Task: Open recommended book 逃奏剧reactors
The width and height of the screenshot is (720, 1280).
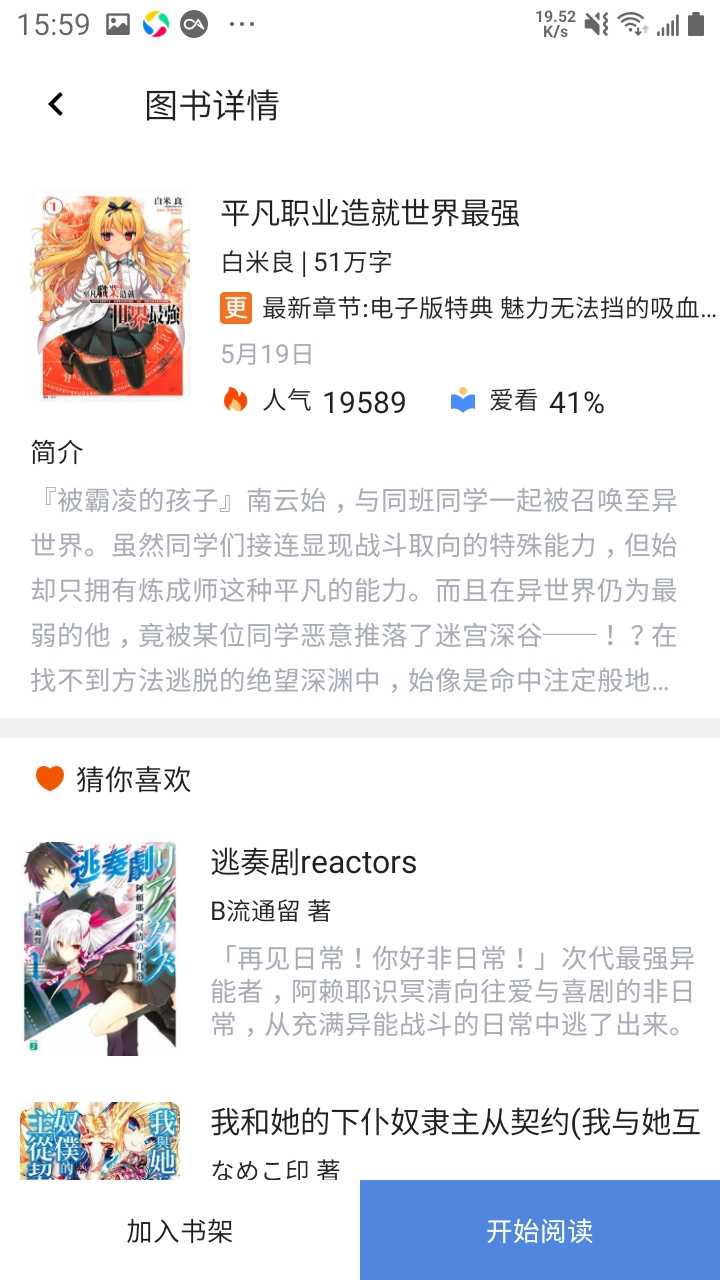Action: pyautogui.click(x=314, y=862)
